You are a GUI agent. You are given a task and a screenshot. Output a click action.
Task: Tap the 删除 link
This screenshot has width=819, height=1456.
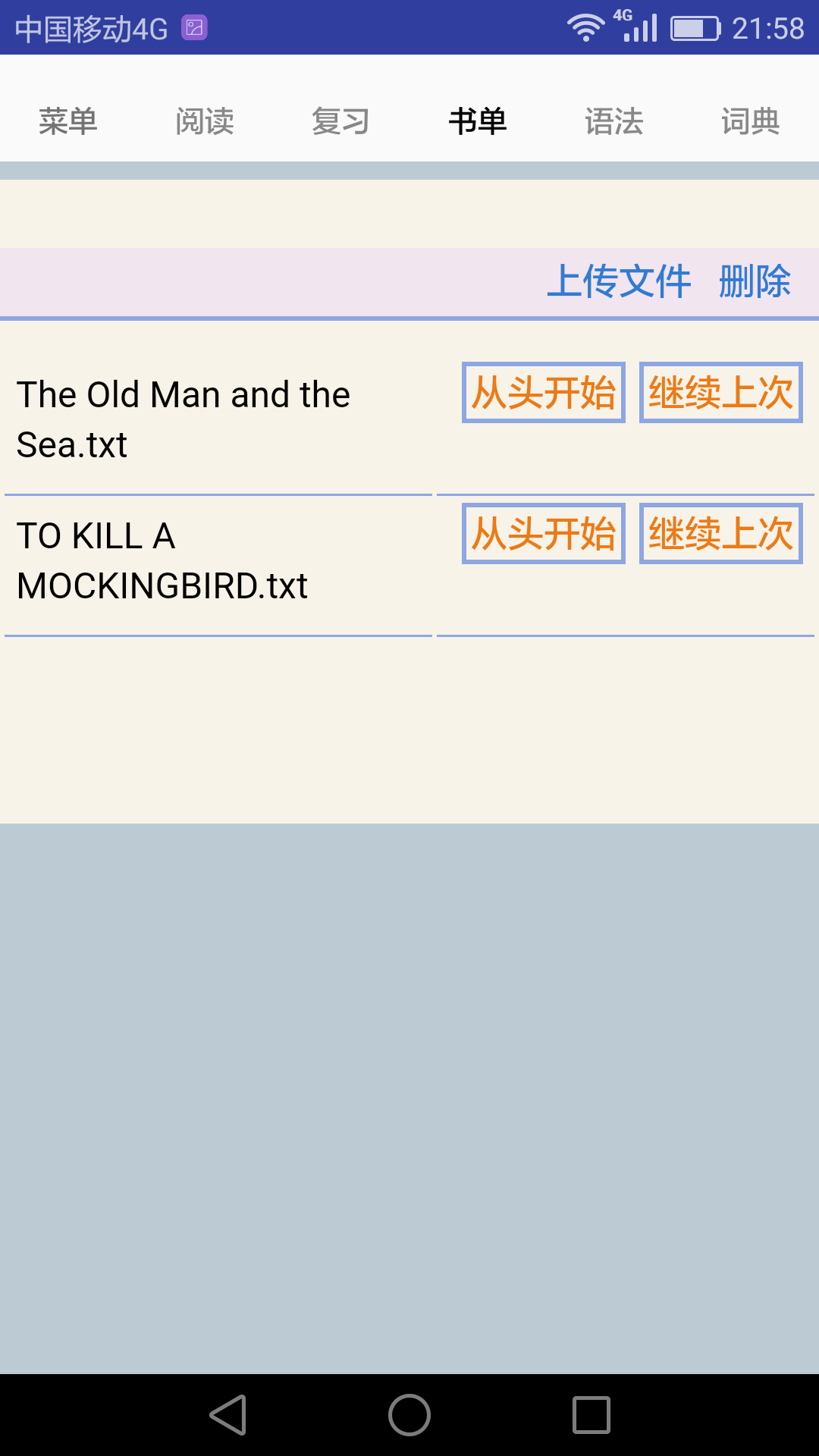755,281
